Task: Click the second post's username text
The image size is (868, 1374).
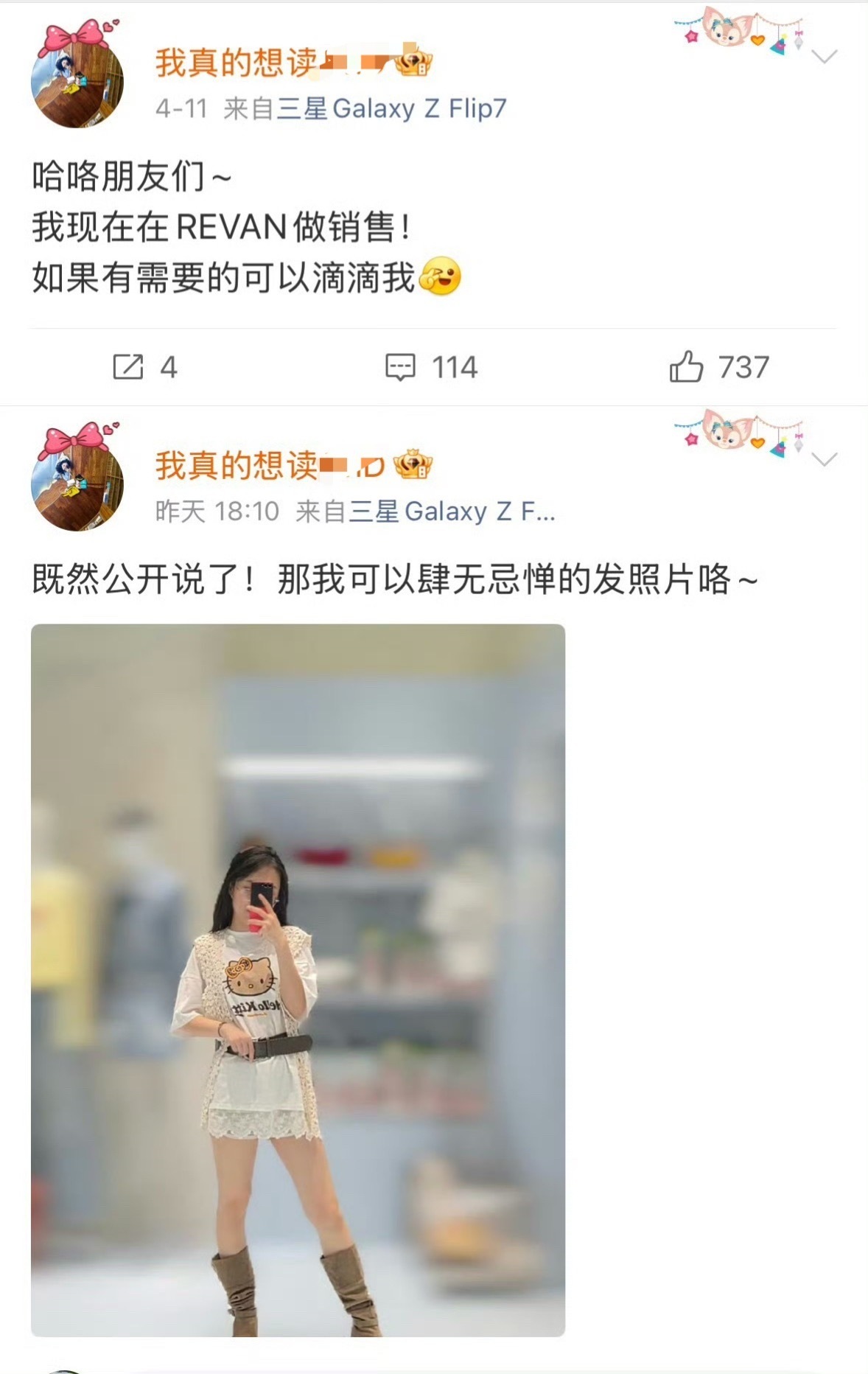Action: (236, 463)
